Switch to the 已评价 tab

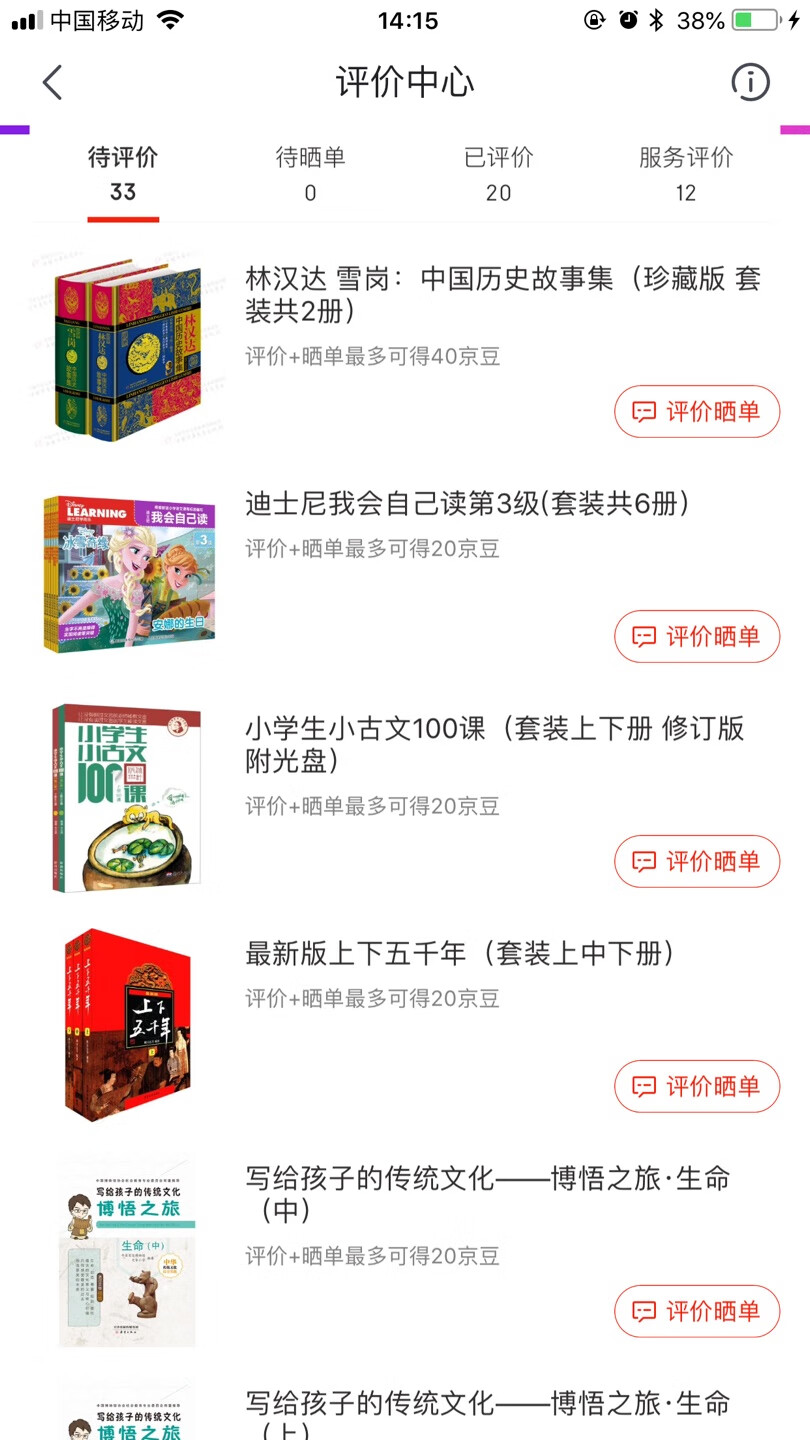click(x=498, y=174)
